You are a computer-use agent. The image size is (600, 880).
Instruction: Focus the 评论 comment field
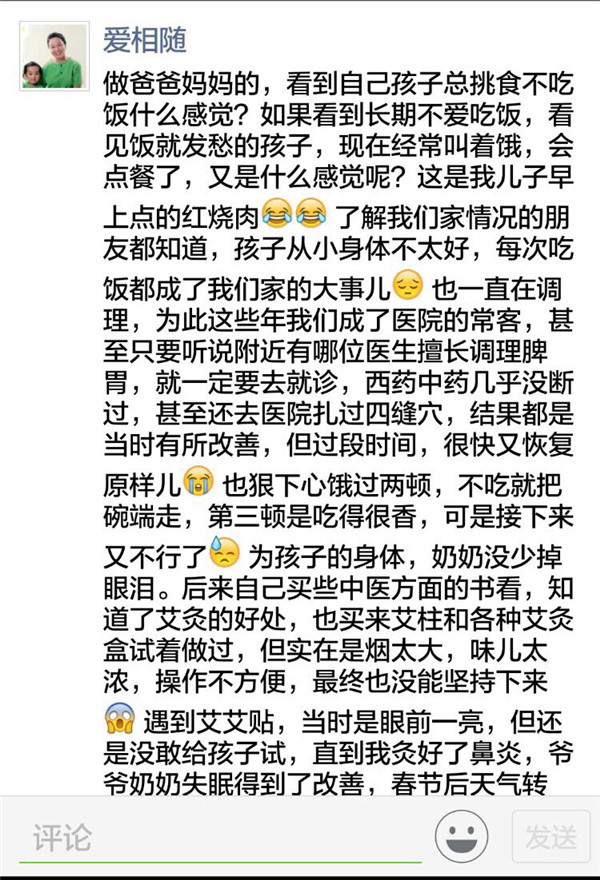tap(220, 836)
